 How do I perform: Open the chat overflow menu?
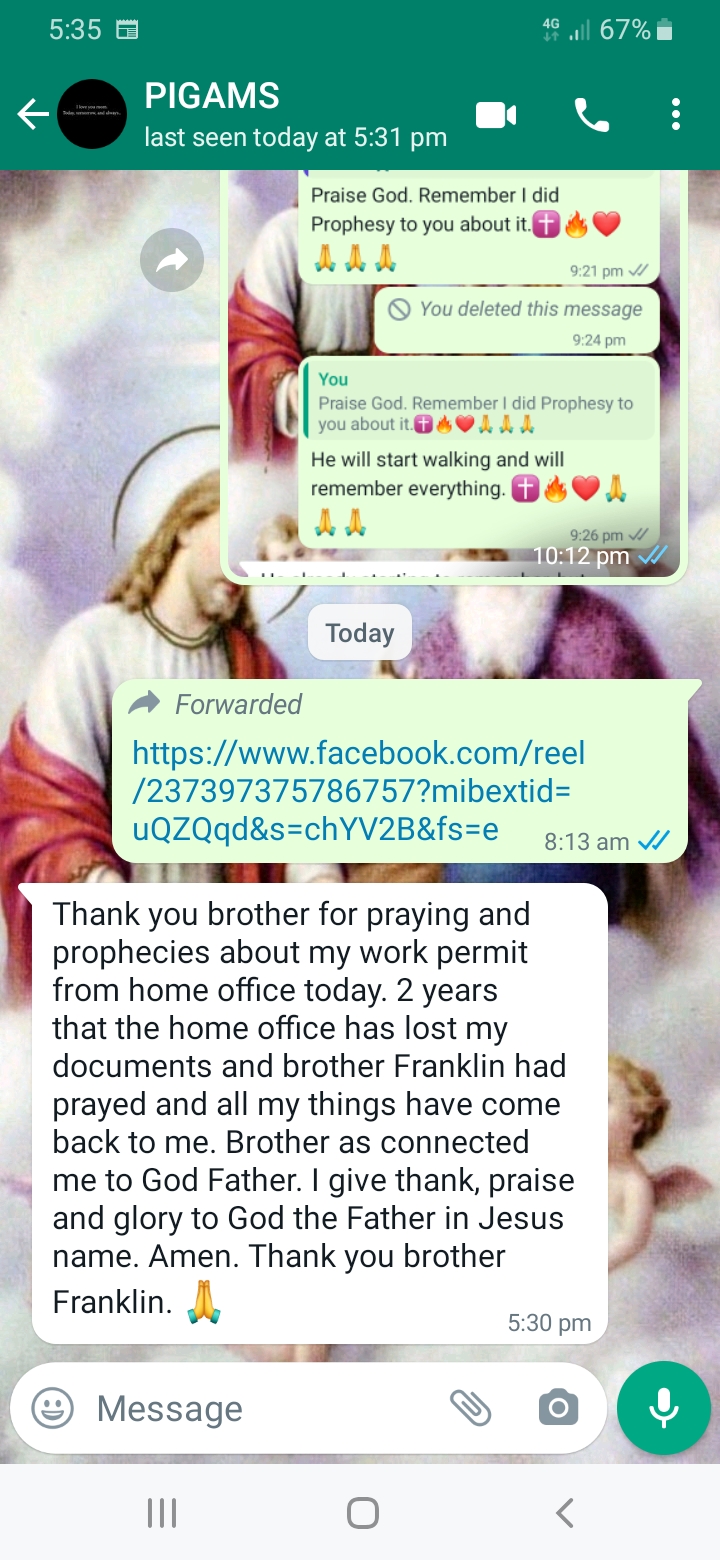pos(676,115)
